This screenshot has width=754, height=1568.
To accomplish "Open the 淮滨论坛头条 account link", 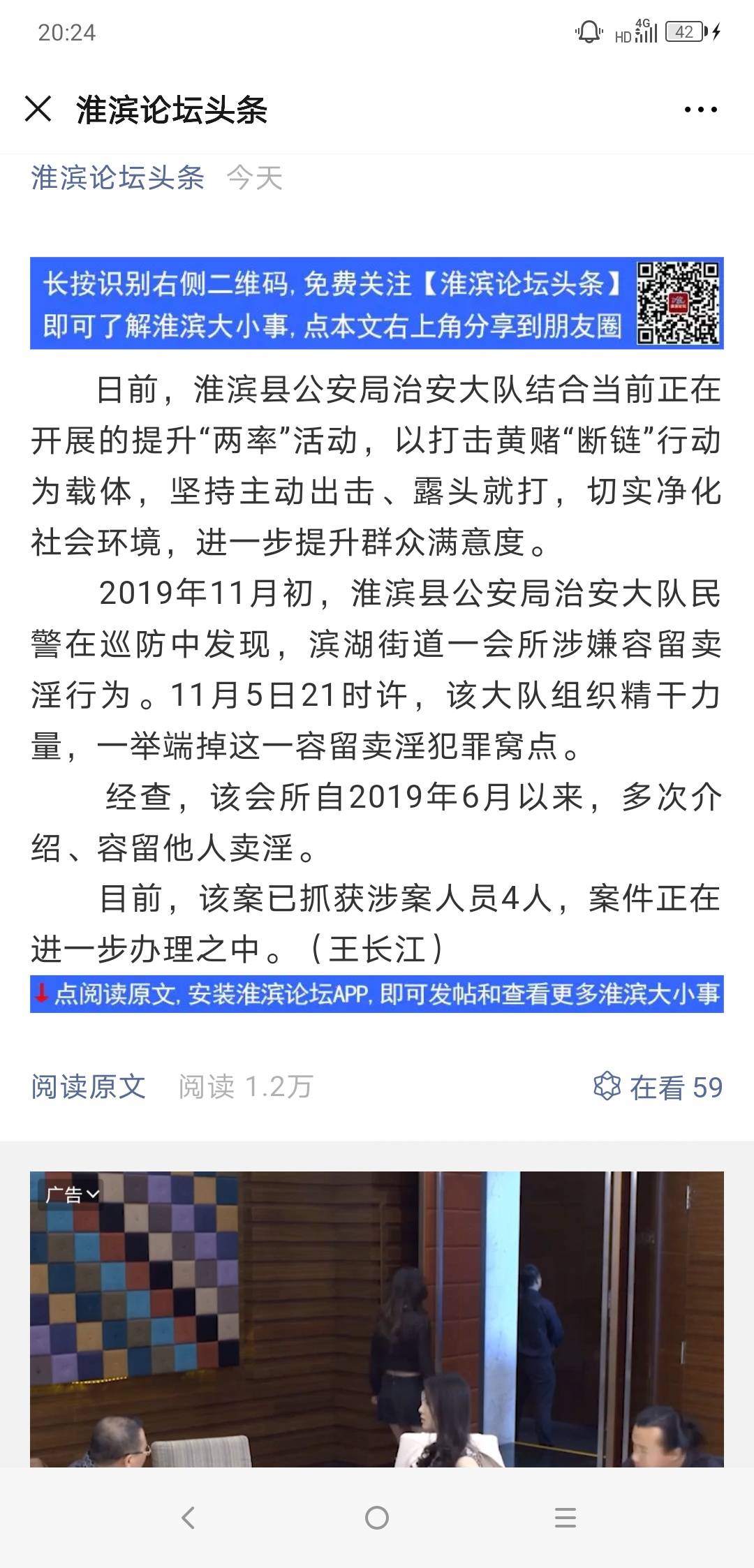I will (117, 178).
